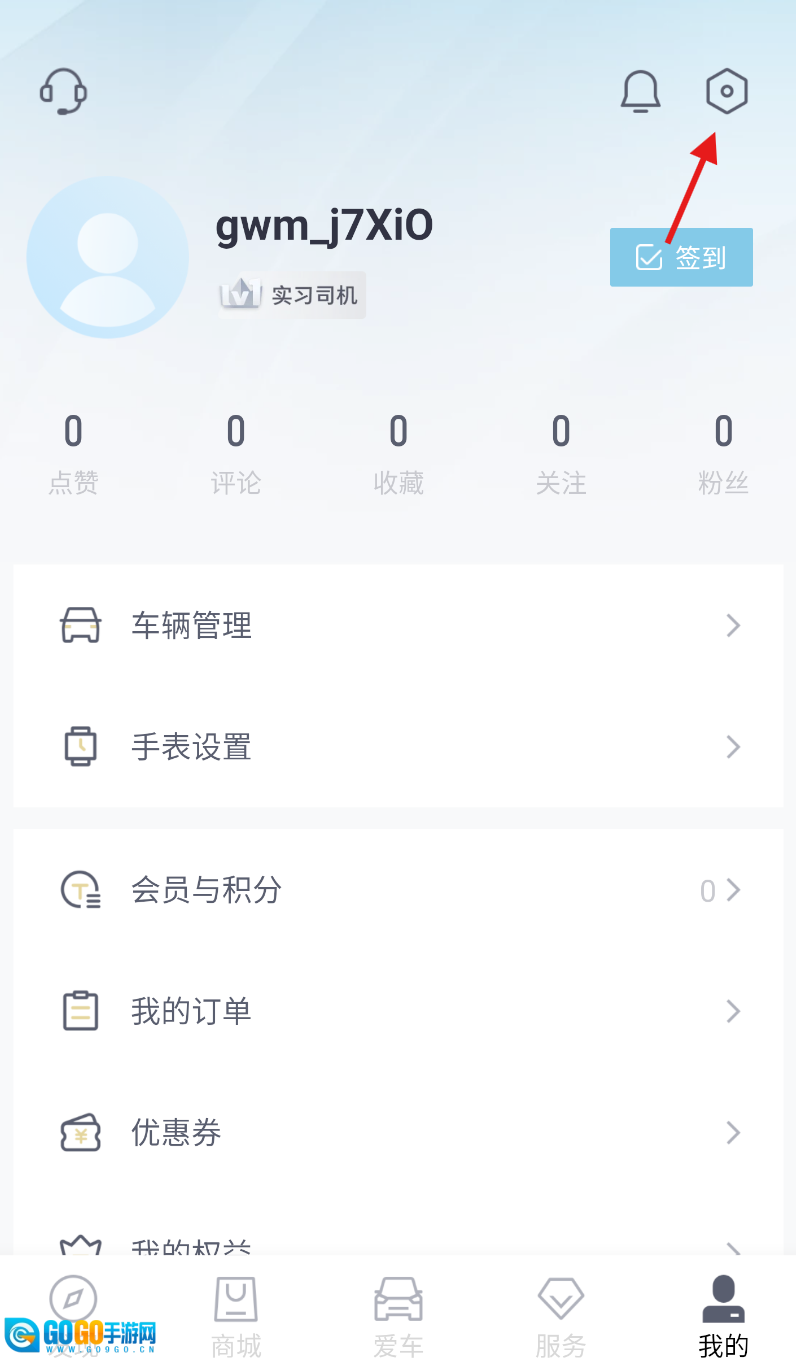Open customer service headset icon

(64, 92)
